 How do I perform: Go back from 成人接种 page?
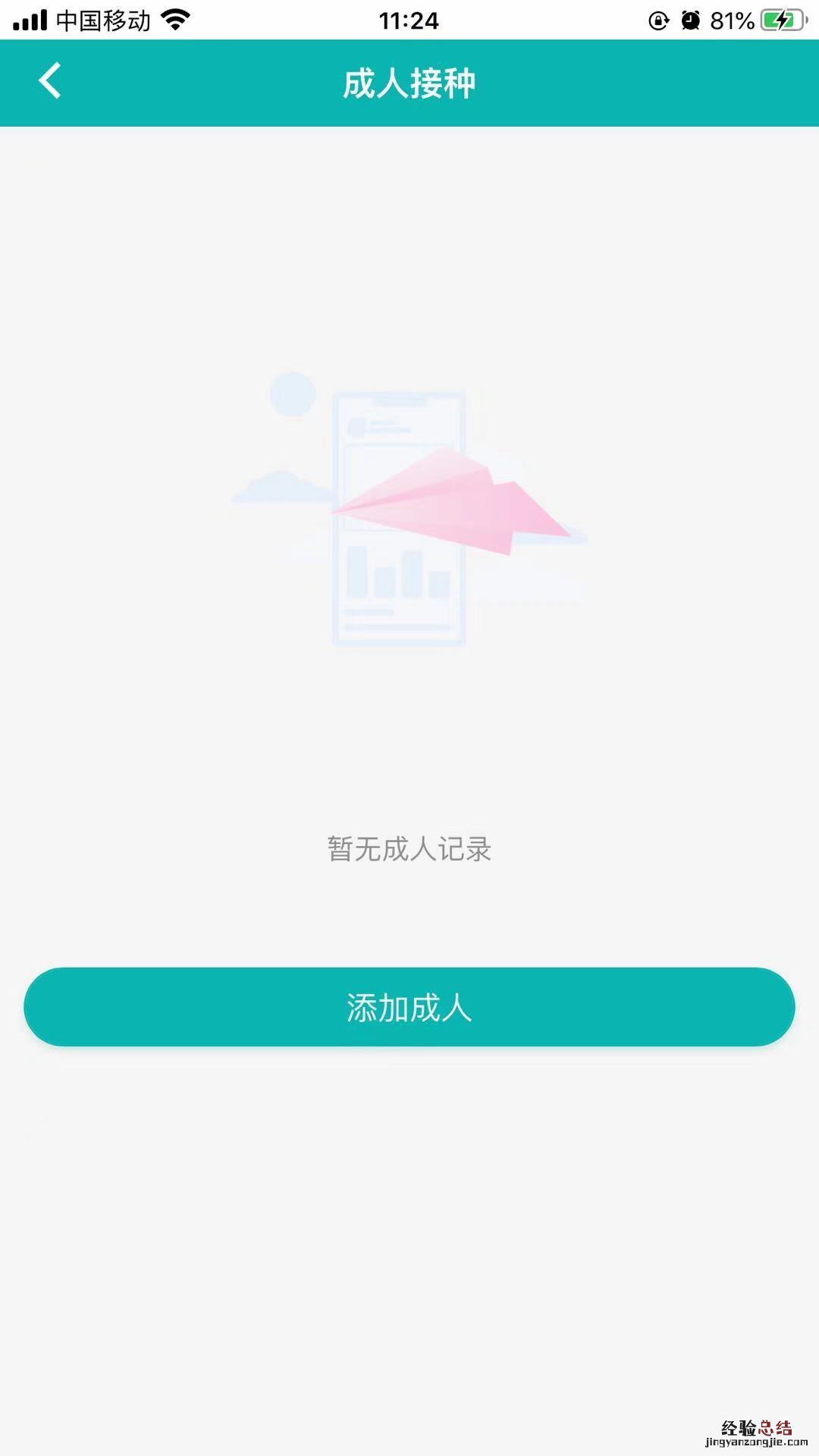pos(50,81)
